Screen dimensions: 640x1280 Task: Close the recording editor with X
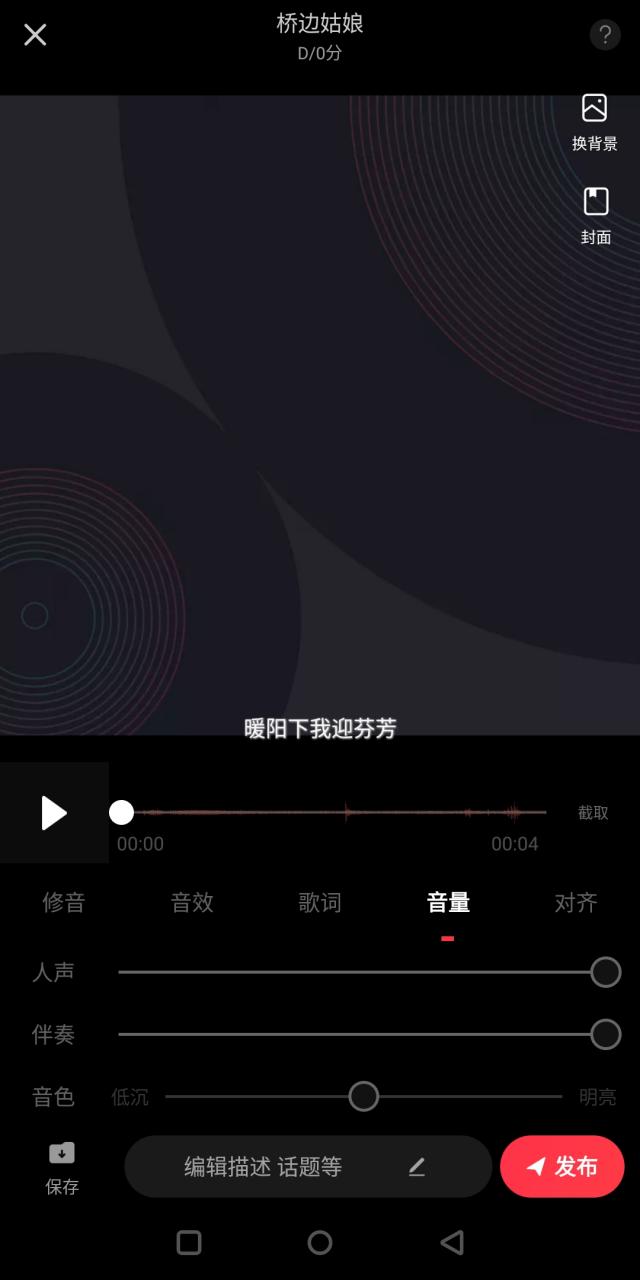click(x=35, y=35)
